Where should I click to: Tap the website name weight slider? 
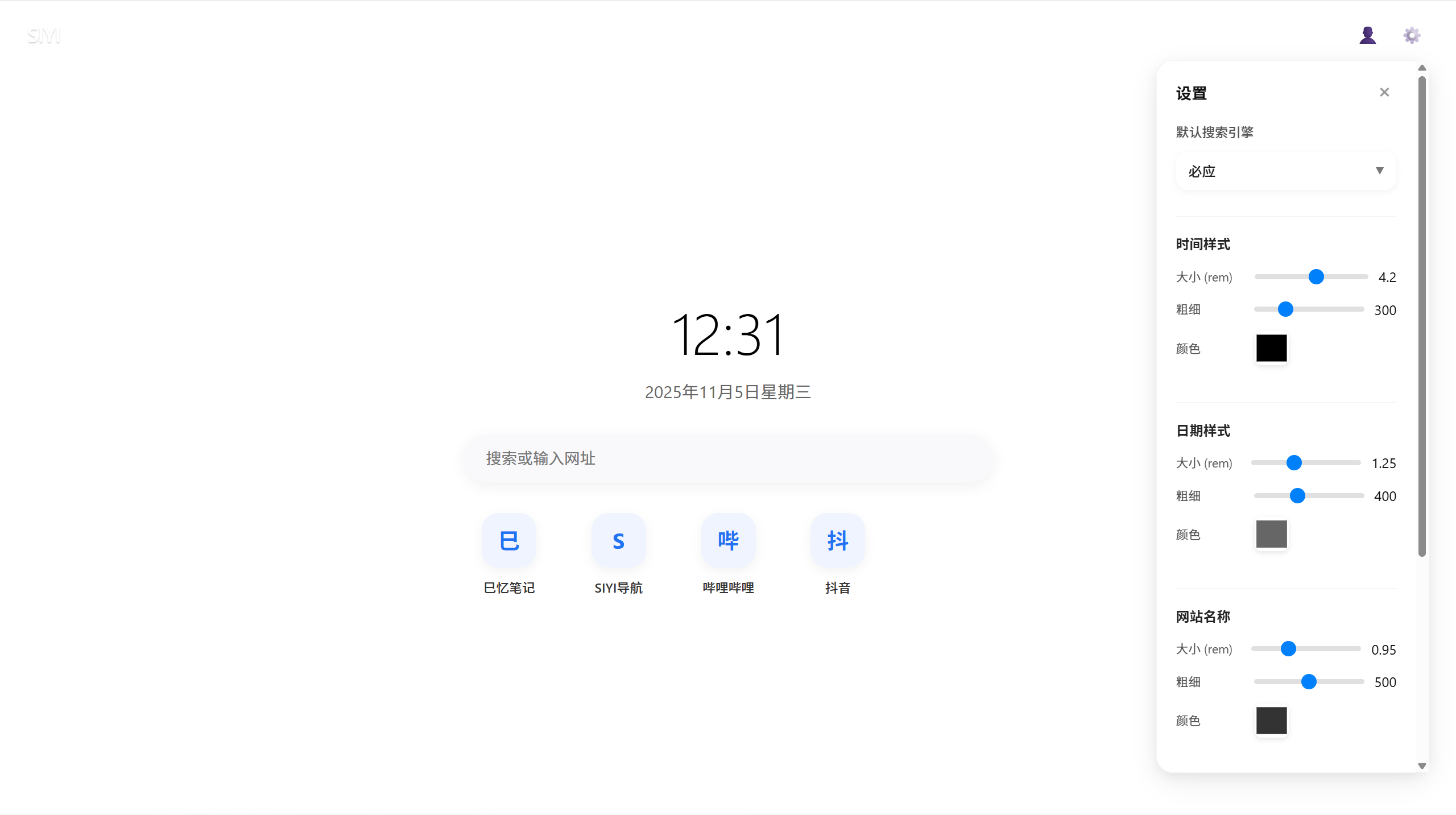(x=1309, y=682)
